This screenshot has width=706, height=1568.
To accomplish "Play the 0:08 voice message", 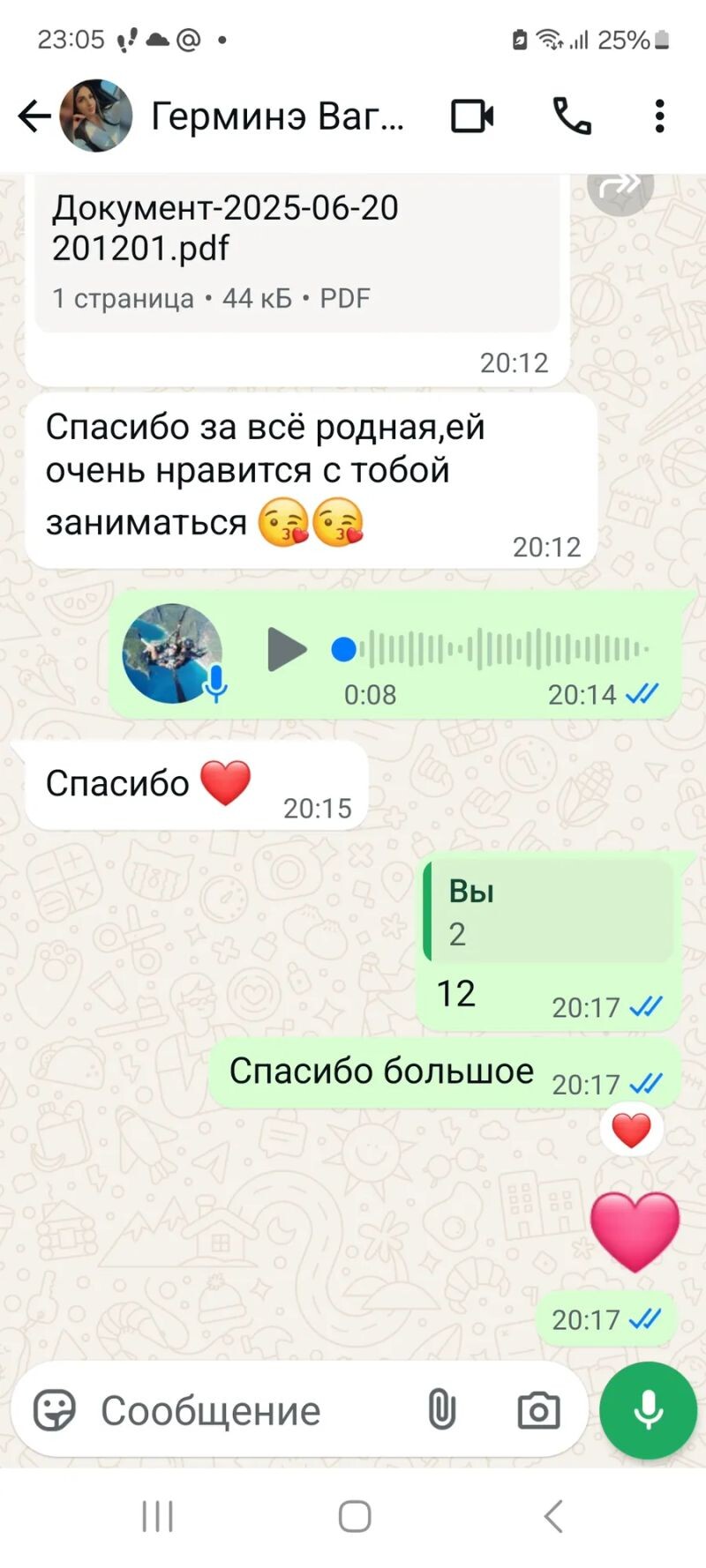I will 285,650.
